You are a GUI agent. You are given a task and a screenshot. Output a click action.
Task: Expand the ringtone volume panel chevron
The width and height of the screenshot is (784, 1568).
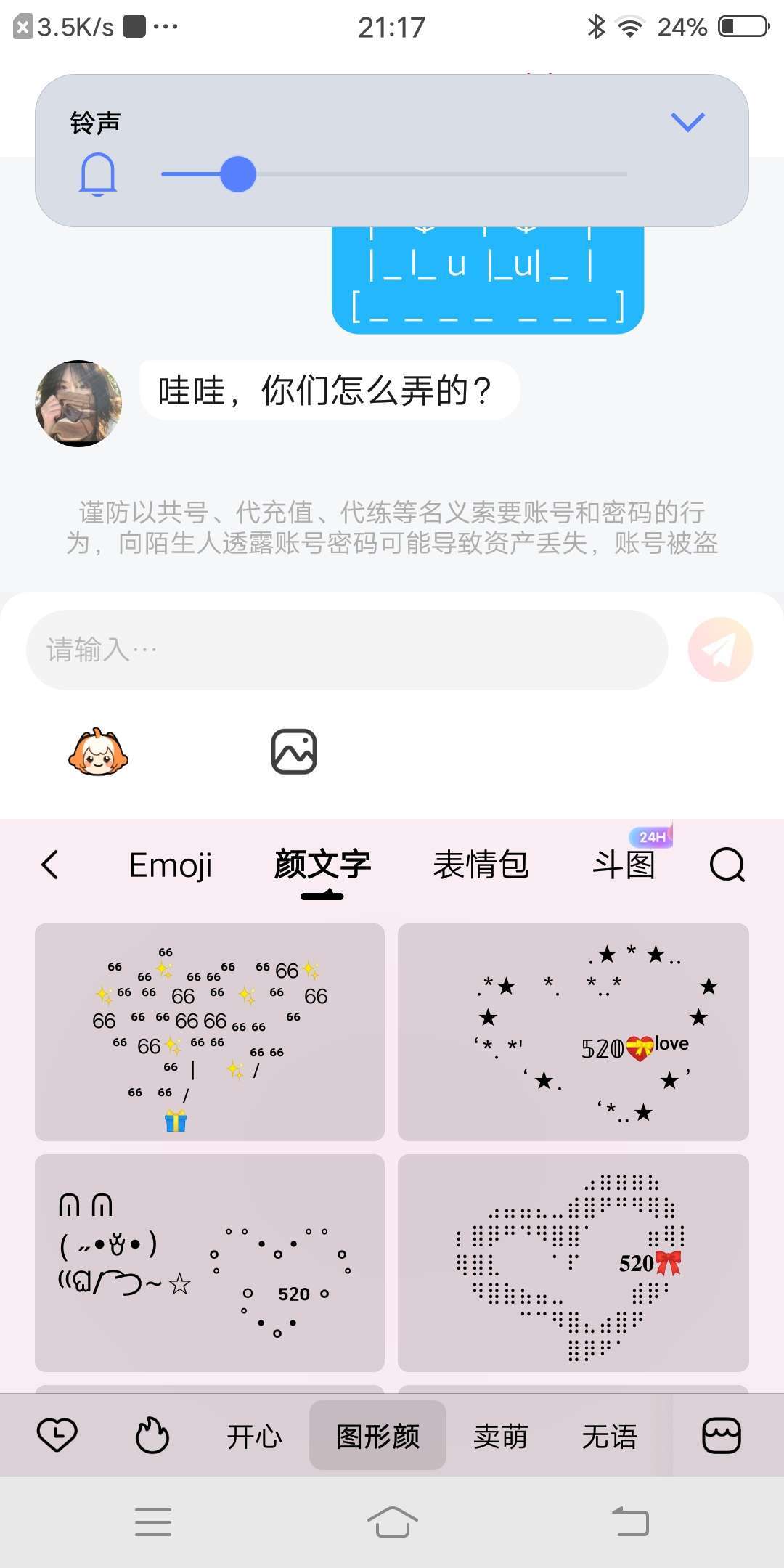coord(687,122)
